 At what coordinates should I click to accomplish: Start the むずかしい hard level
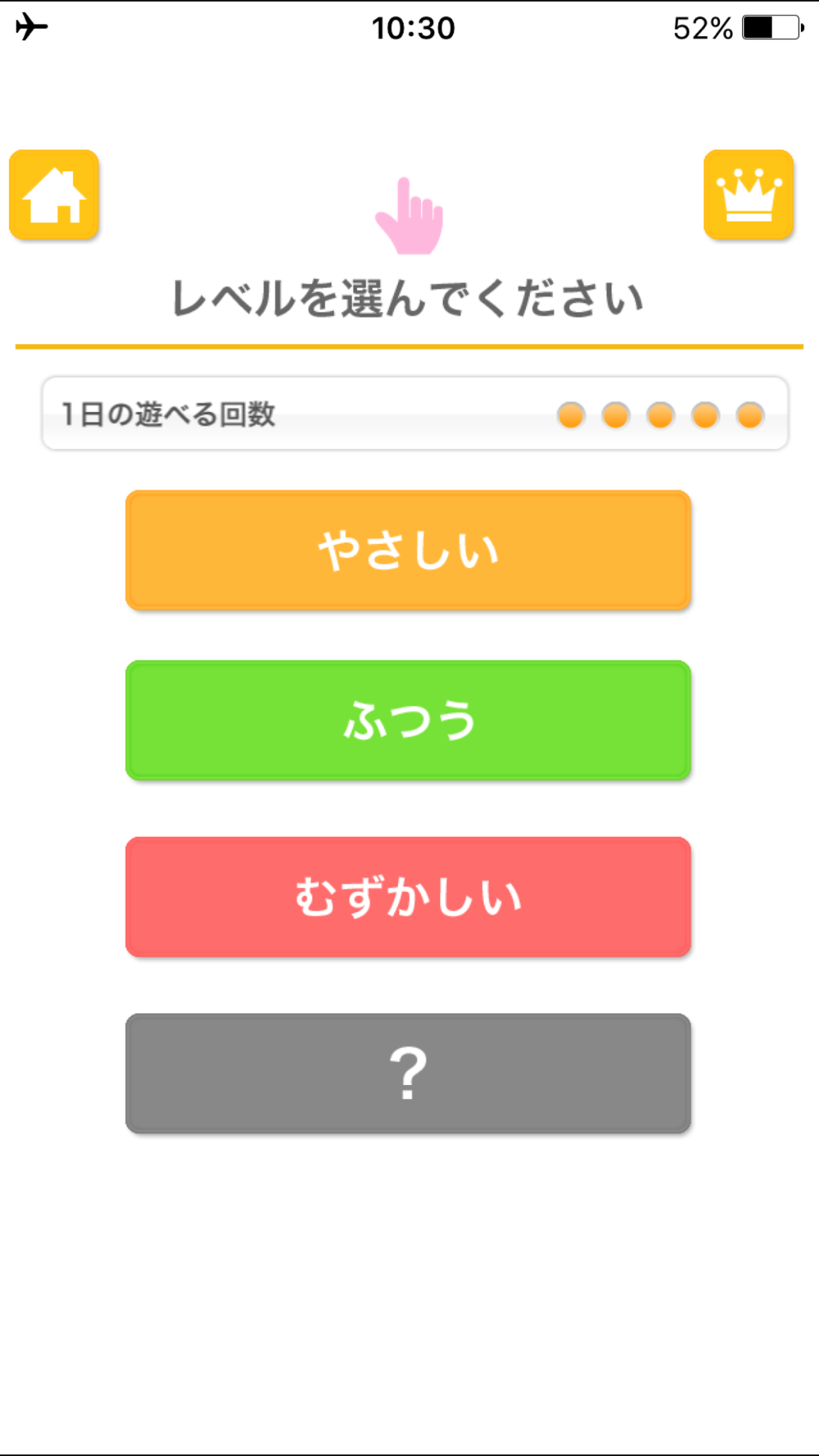coord(408,897)
